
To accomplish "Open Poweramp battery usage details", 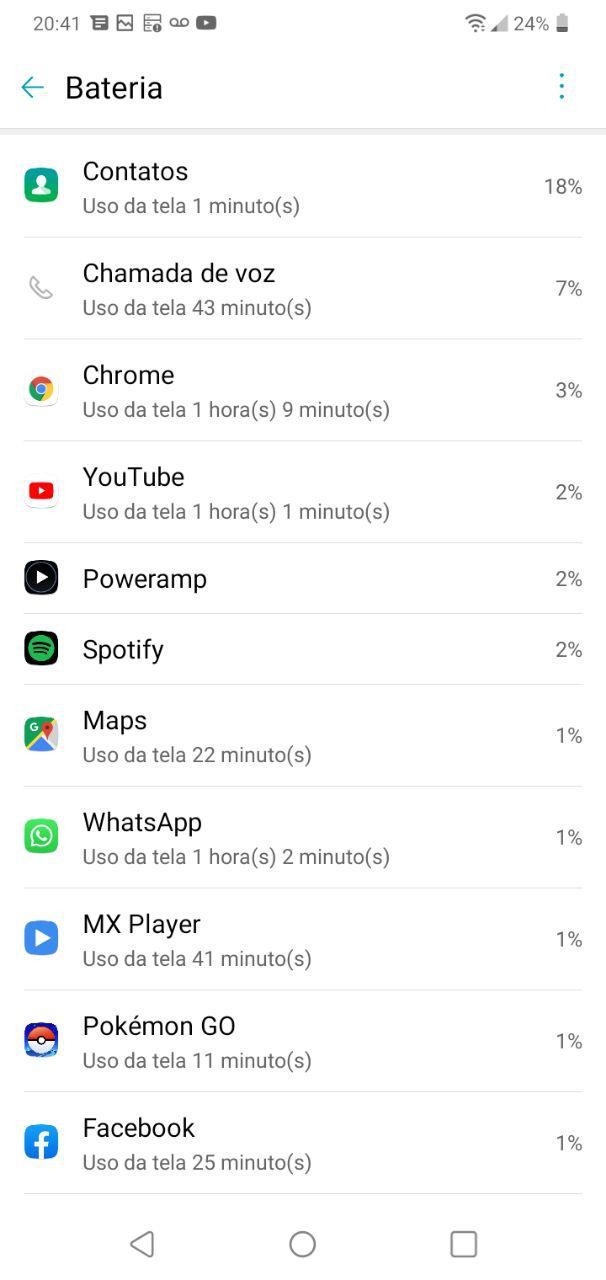I will click(x=302, y=579).
